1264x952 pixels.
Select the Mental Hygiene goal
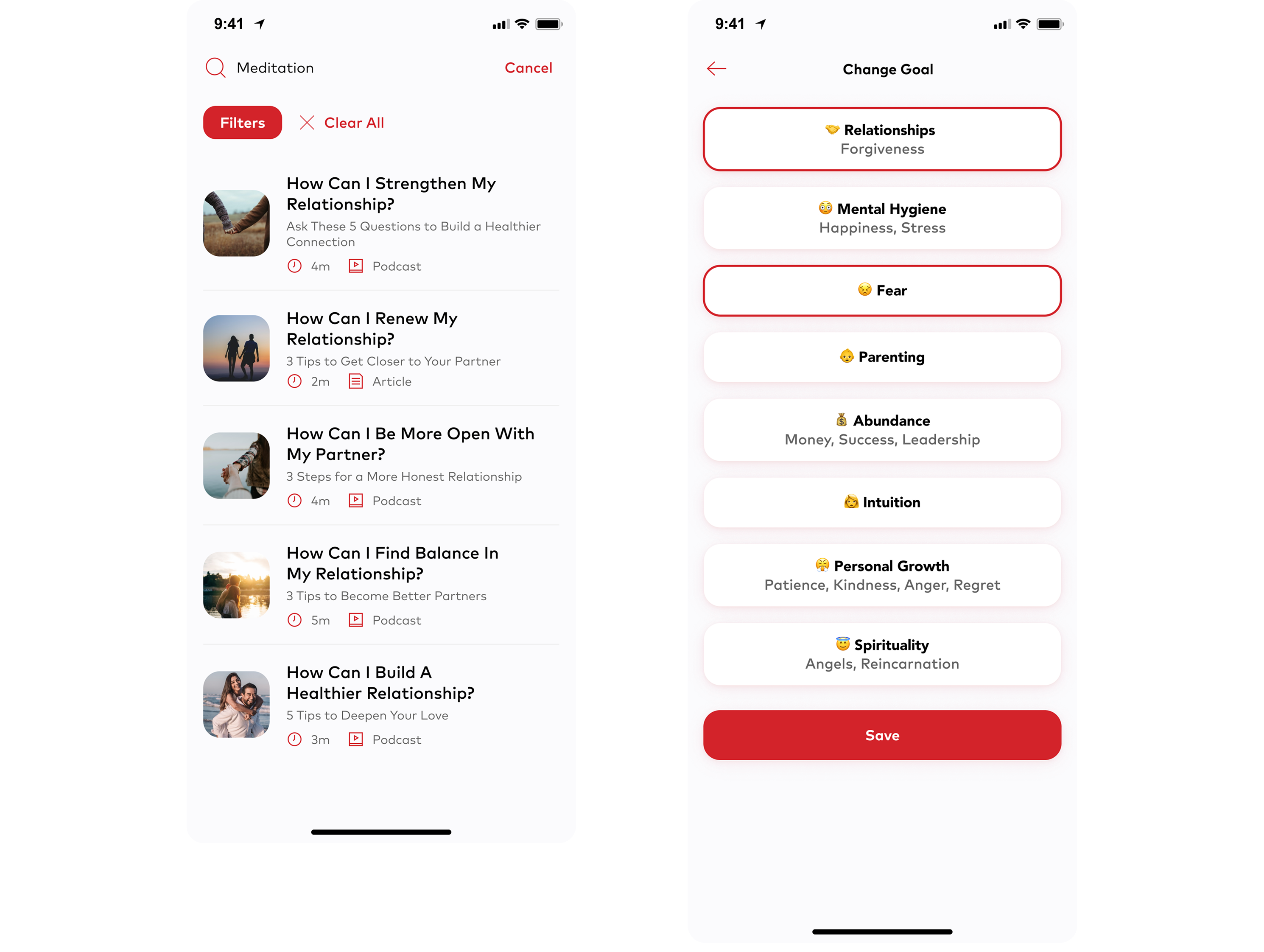tap(882, 218)
